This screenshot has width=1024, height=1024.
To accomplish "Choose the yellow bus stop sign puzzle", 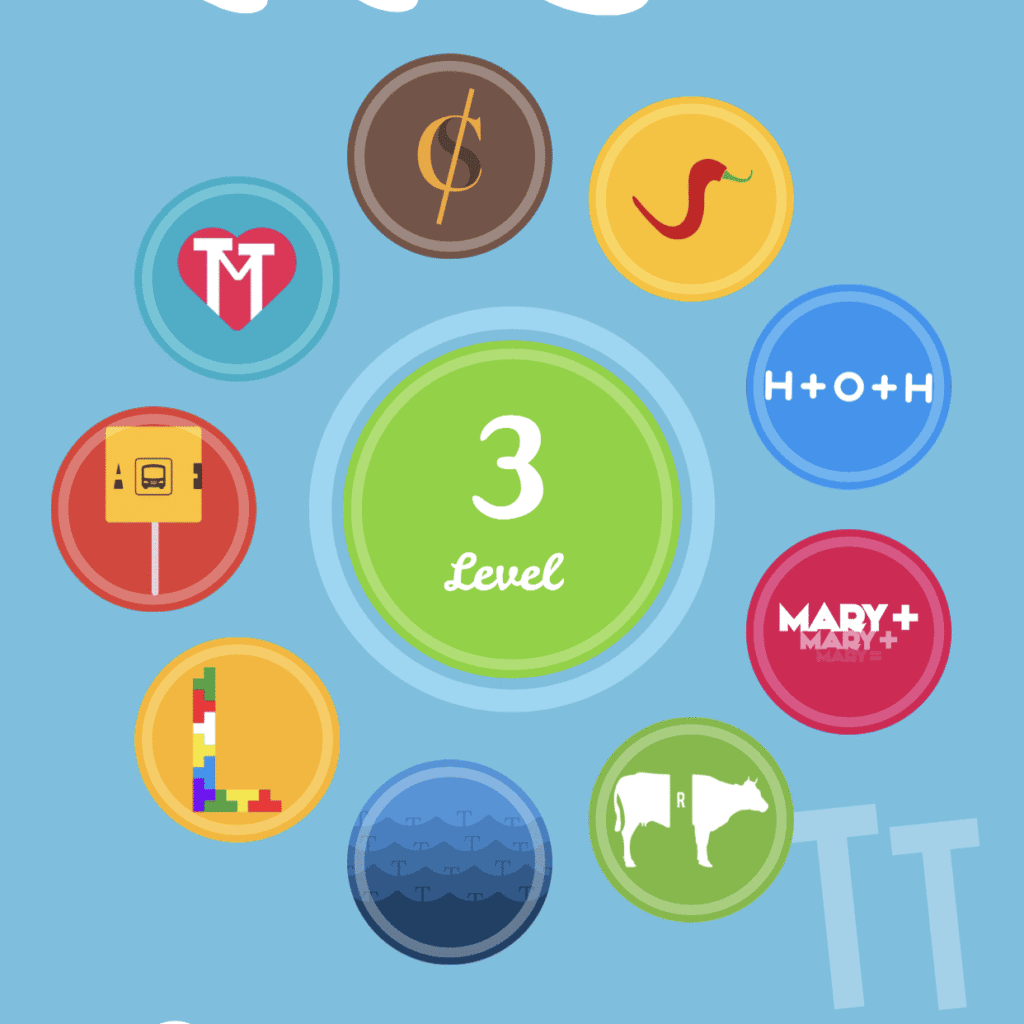I will pos(154,509).
